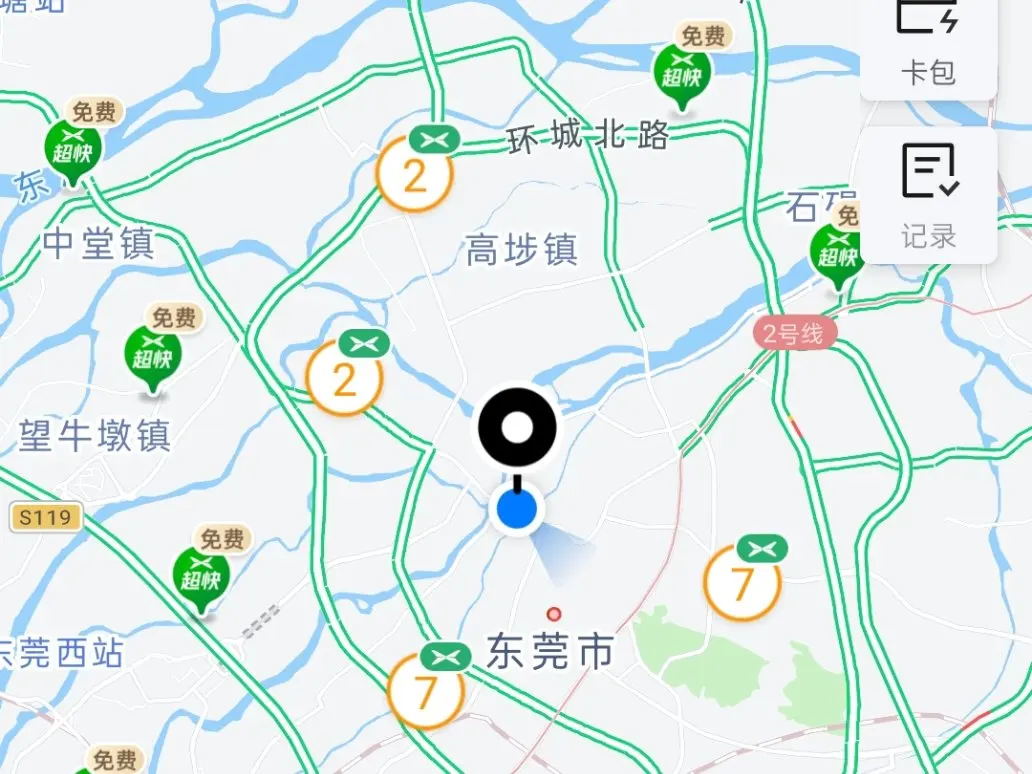Screen dimensions: 1032x774
Task: Open the 记录 charging records
Action: coord(928,196)
